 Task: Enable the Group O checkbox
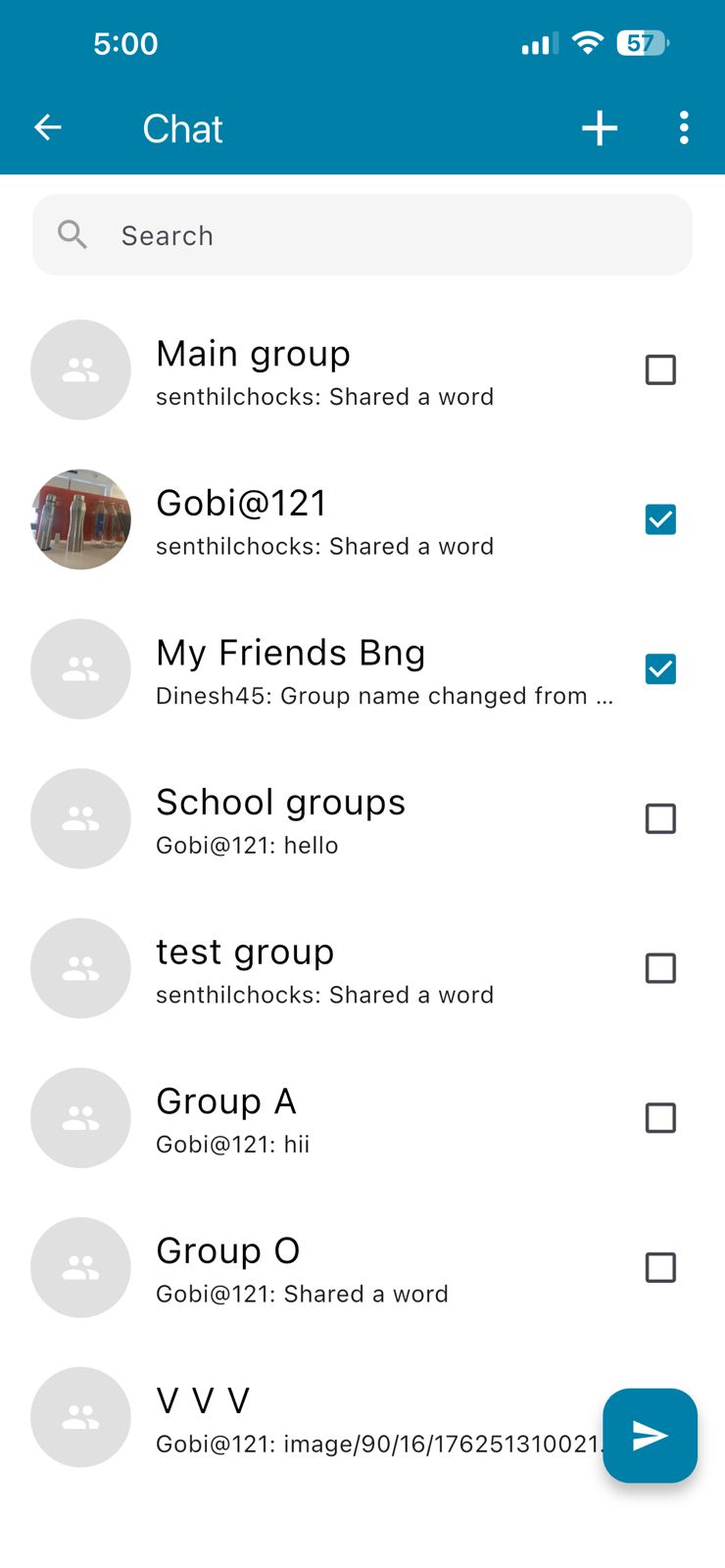[660, 1267]
